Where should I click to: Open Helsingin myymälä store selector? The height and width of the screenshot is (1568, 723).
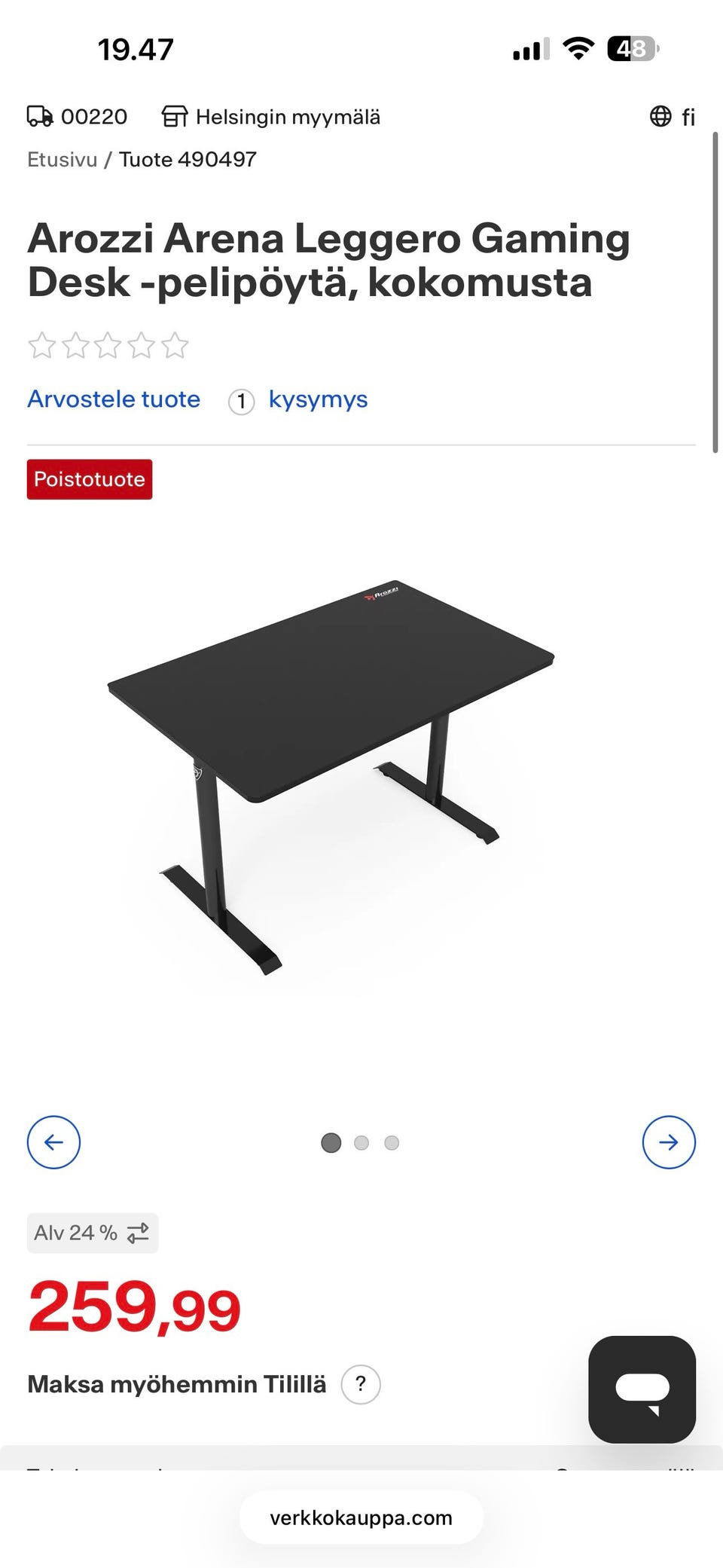[271, 117]
